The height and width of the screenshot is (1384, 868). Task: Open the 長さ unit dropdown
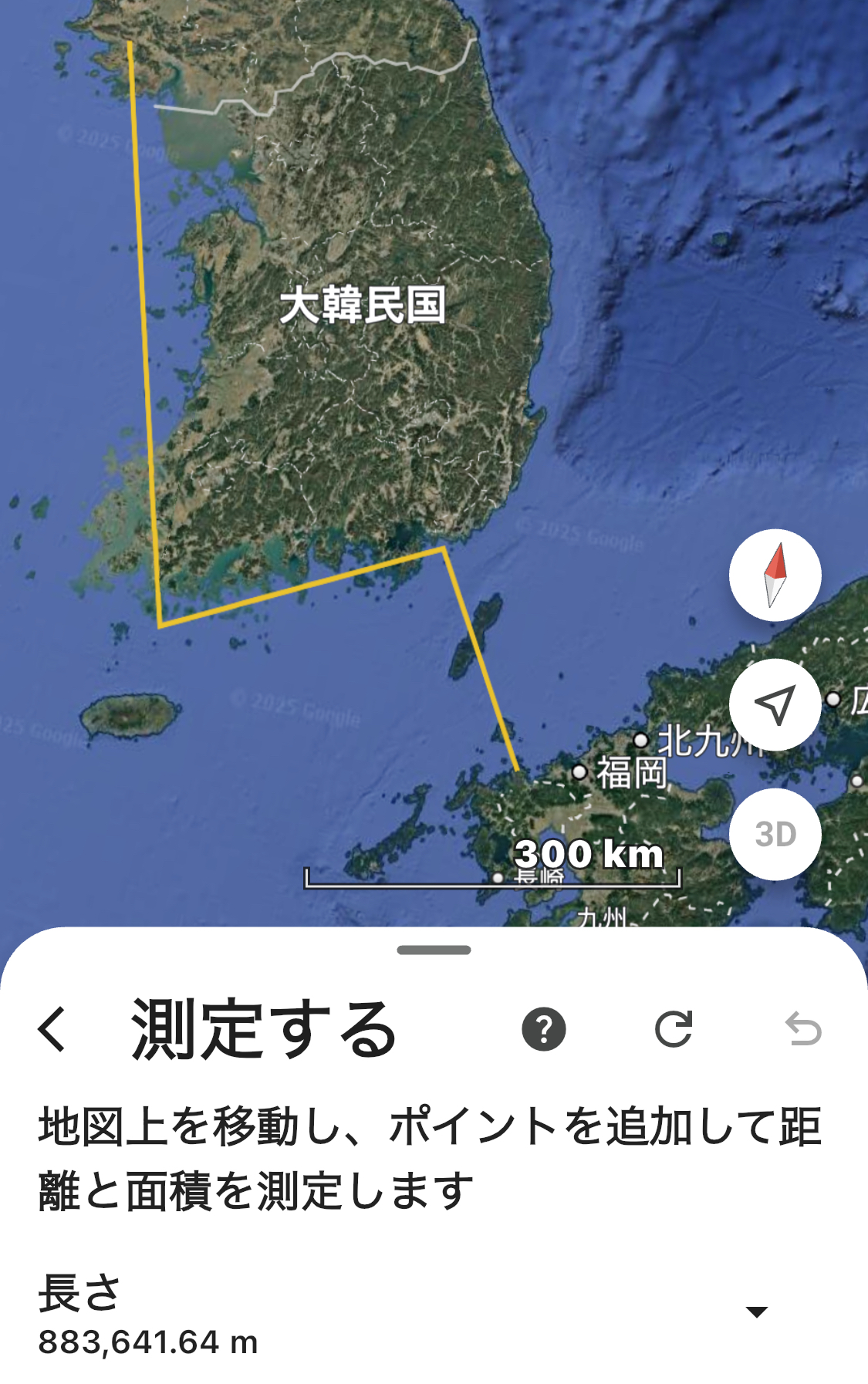pos(757,1311)
